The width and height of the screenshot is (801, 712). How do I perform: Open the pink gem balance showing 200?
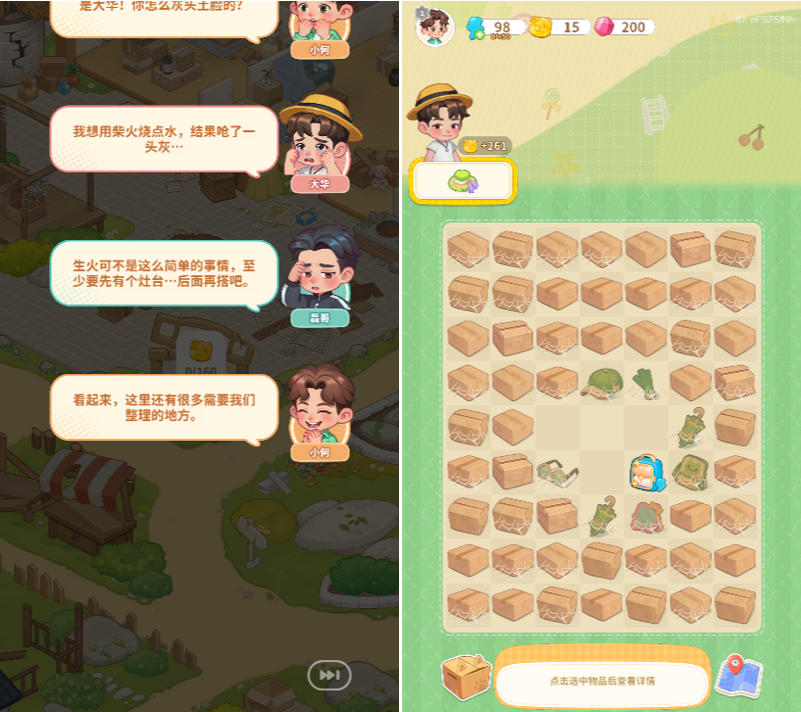point(625,27)
